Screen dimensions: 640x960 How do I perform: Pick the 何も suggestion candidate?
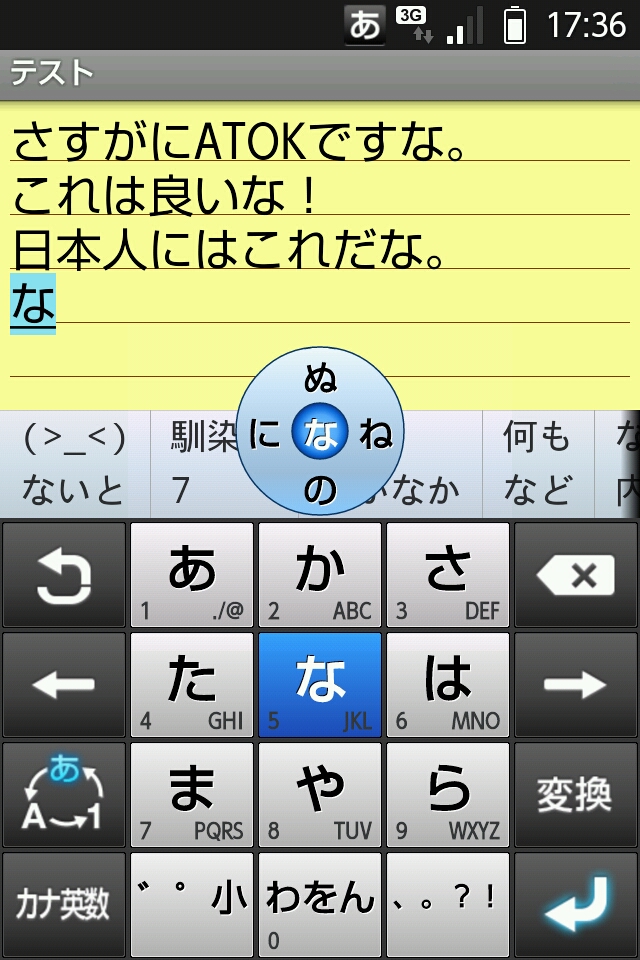537,438
